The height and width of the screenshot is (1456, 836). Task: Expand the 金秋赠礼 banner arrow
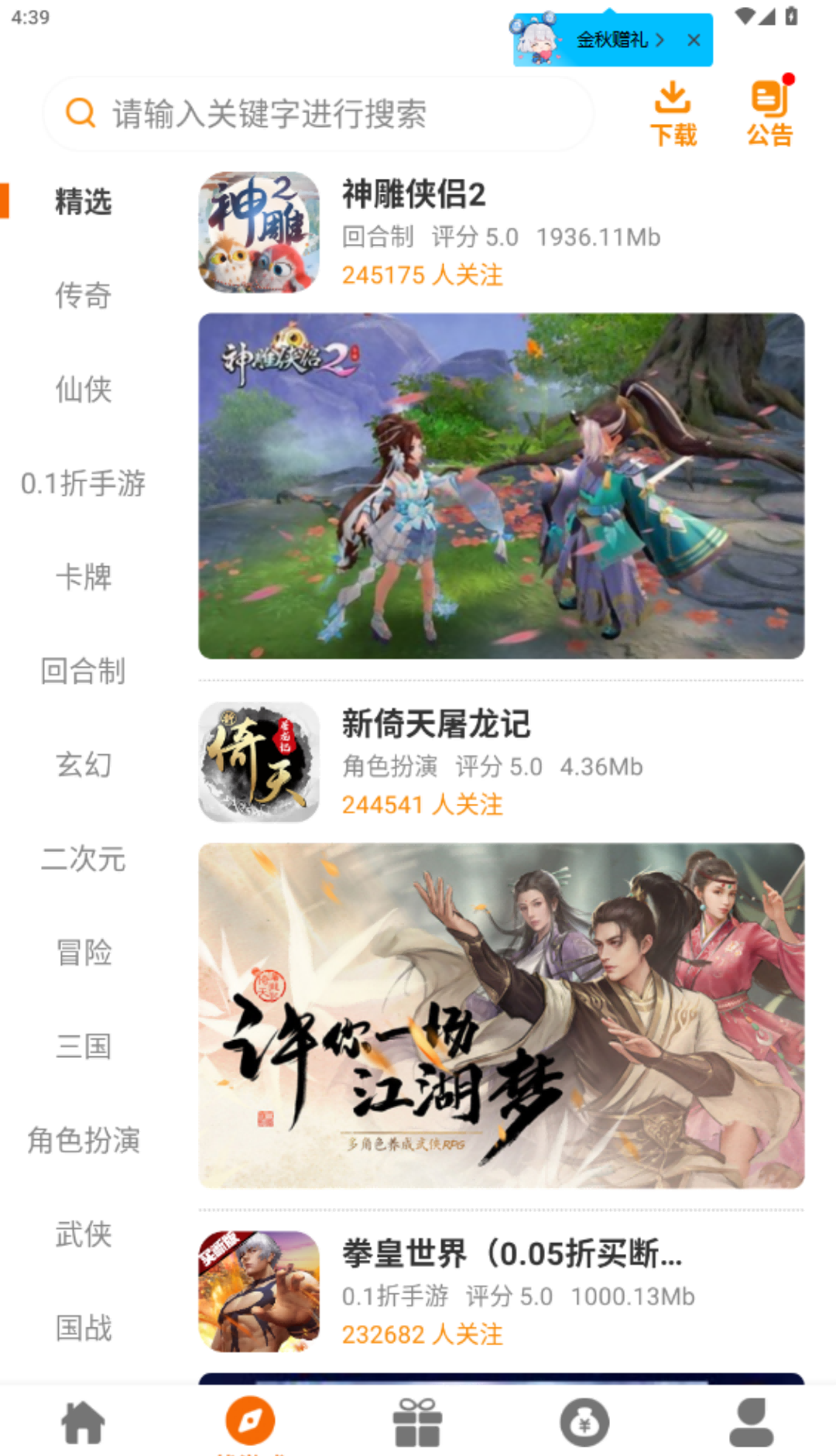[x=662, y=39]
